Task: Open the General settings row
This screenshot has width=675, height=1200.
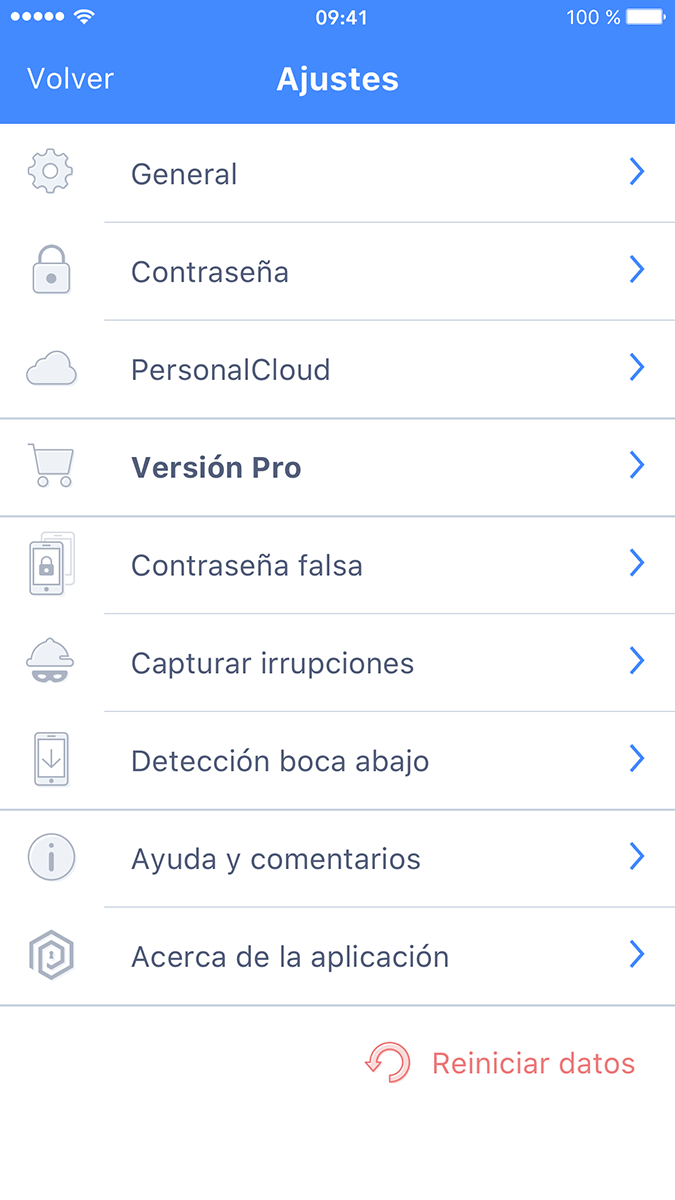Action: coord(337,173)
